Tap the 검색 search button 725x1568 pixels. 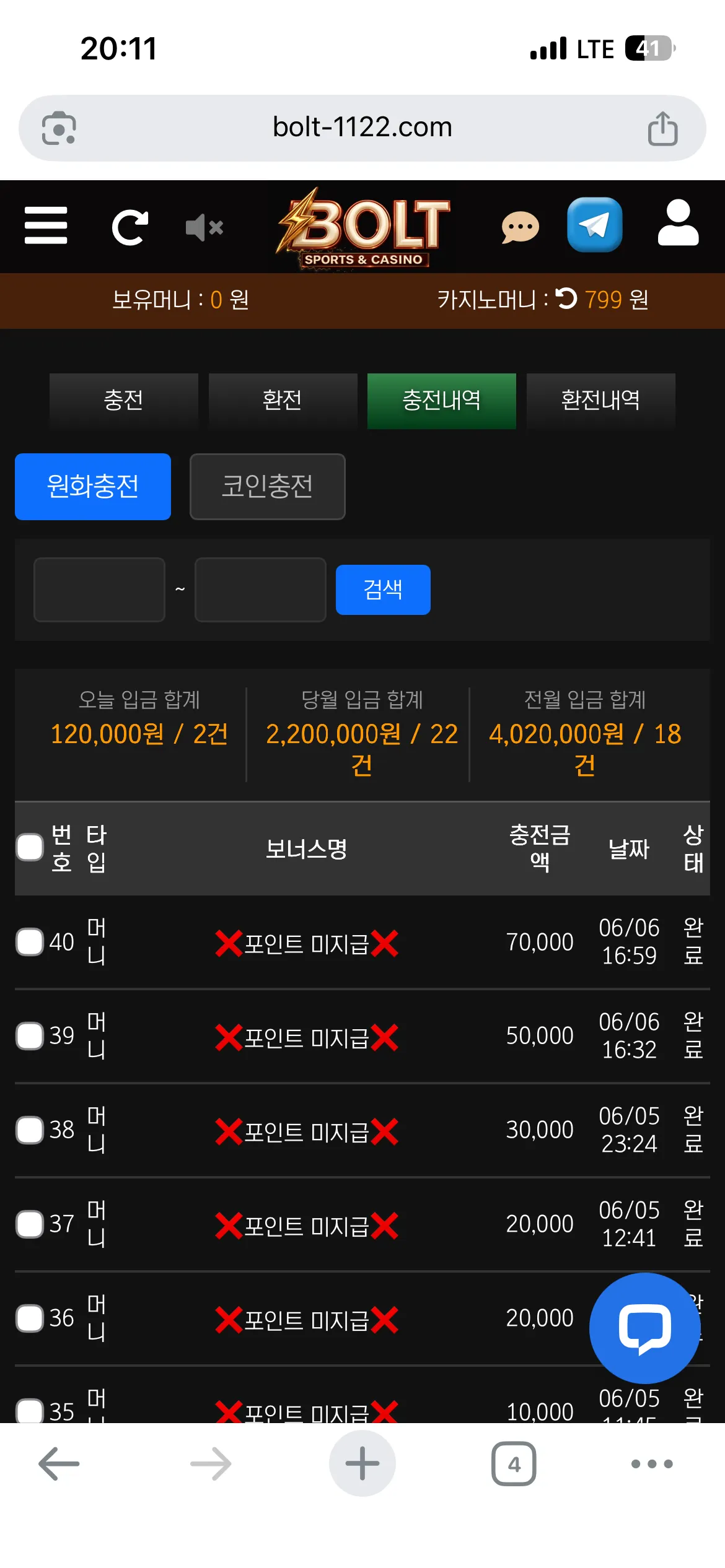[x=383, y=590]
